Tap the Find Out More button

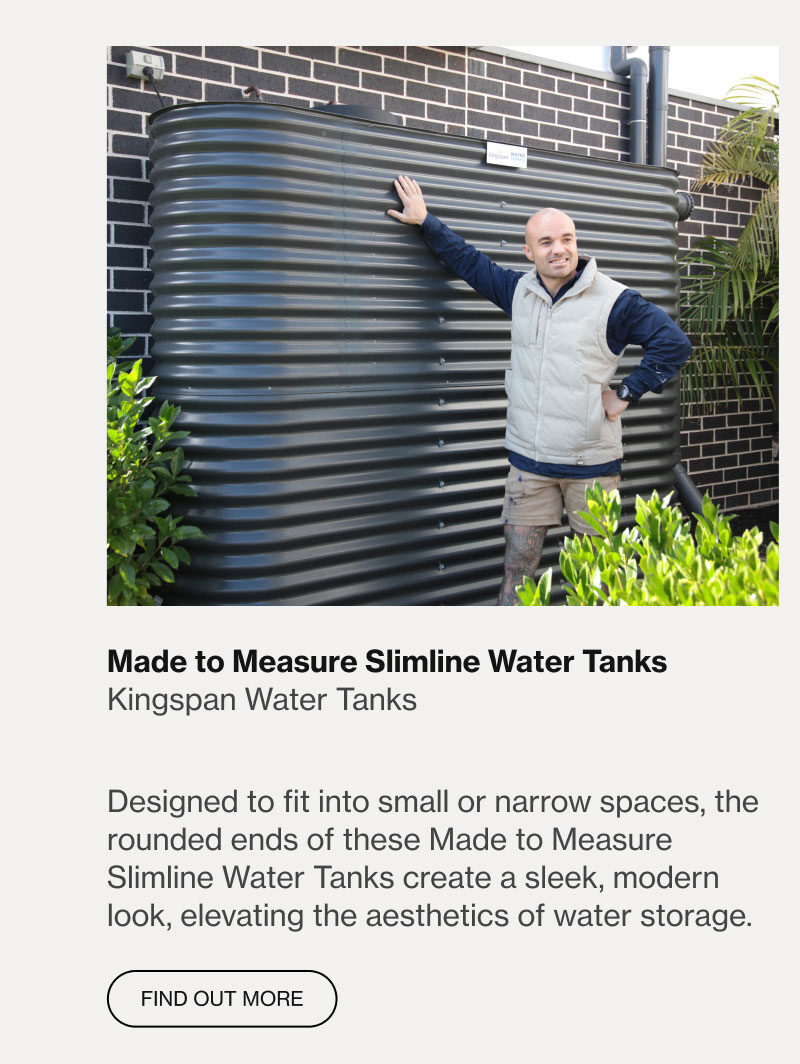(222, 998)
